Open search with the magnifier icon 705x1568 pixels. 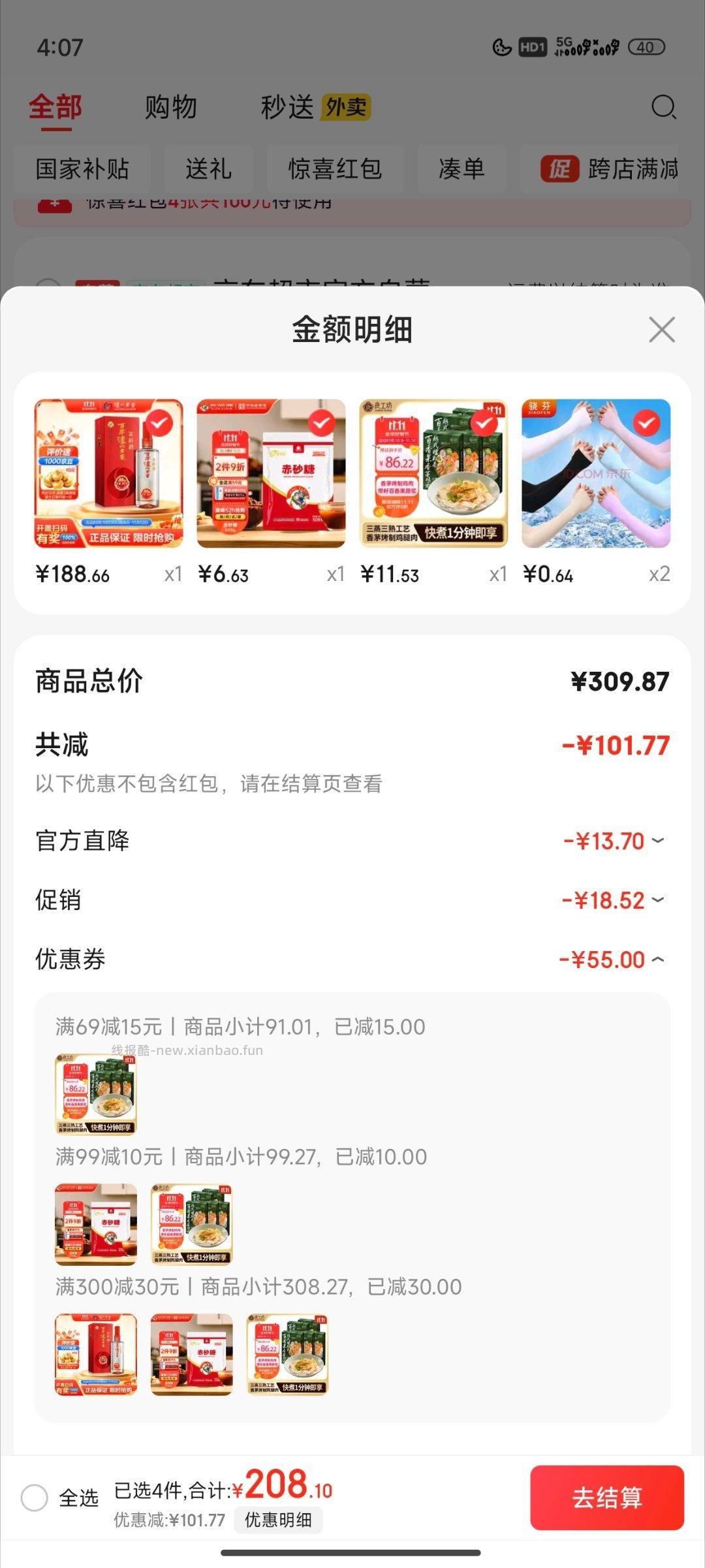[663, 107]
